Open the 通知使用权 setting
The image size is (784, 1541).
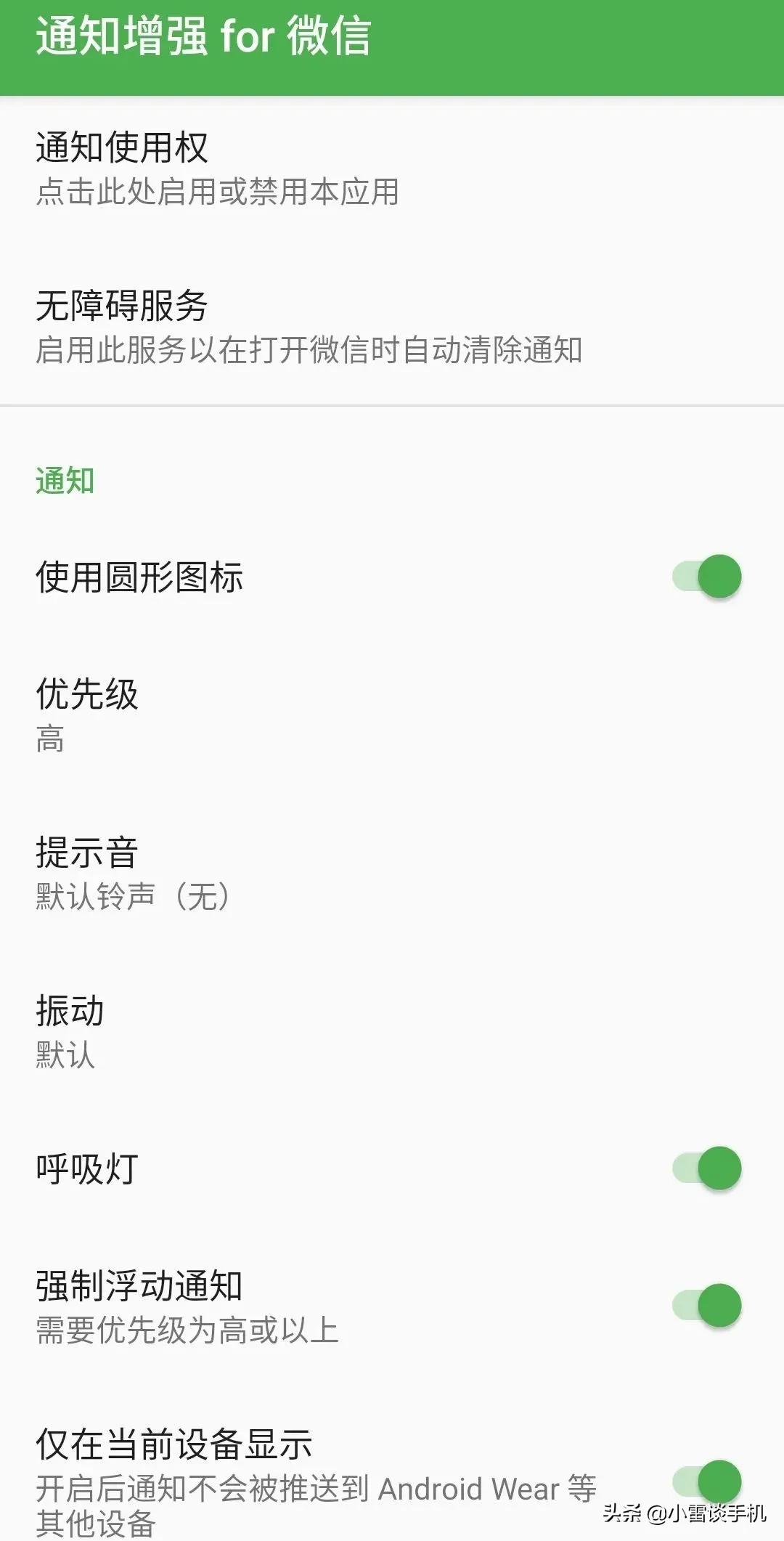pyautogui.click(x=218, y=168)
